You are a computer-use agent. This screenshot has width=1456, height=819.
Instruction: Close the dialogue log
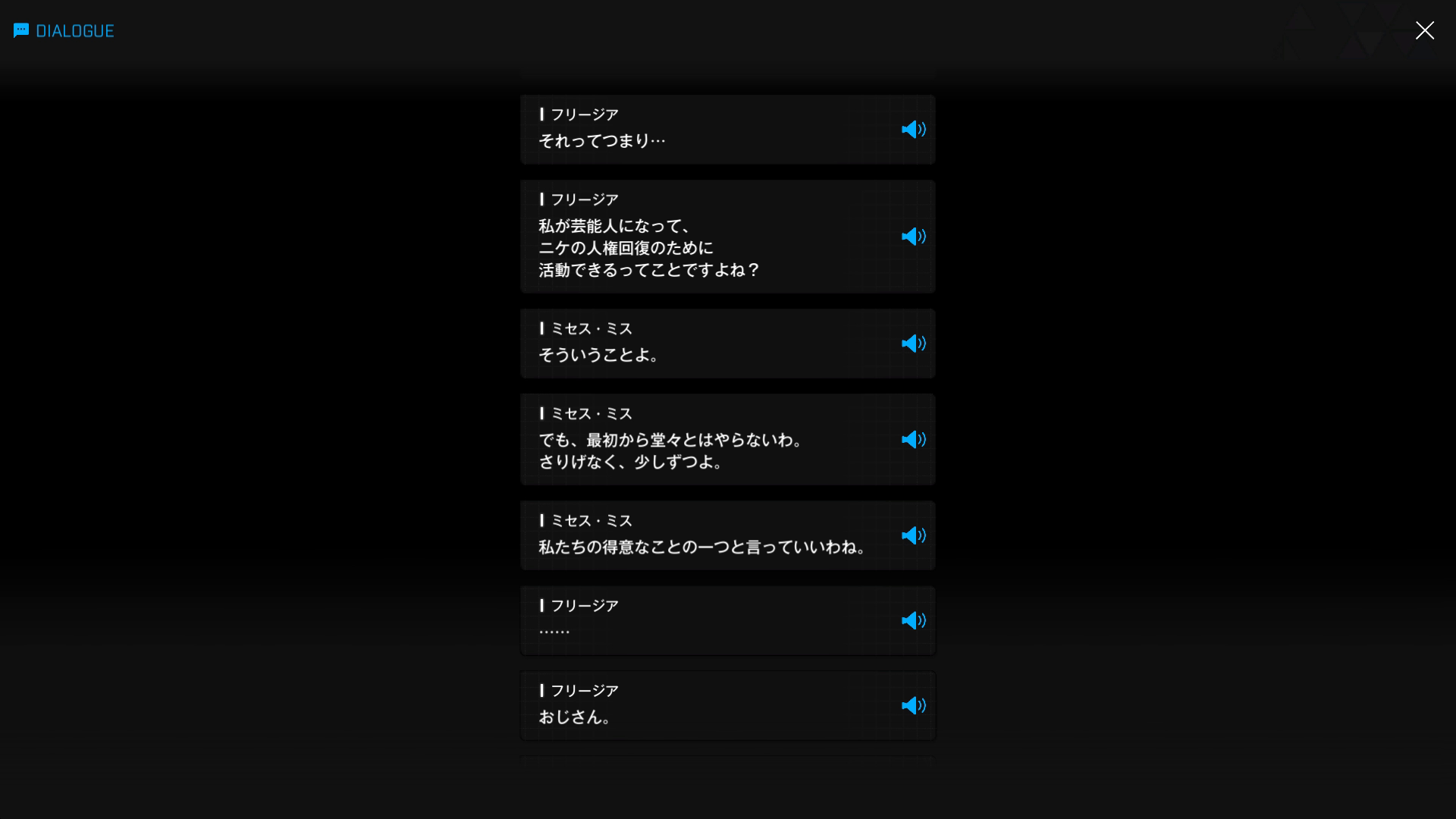(x=1424, y=30)
